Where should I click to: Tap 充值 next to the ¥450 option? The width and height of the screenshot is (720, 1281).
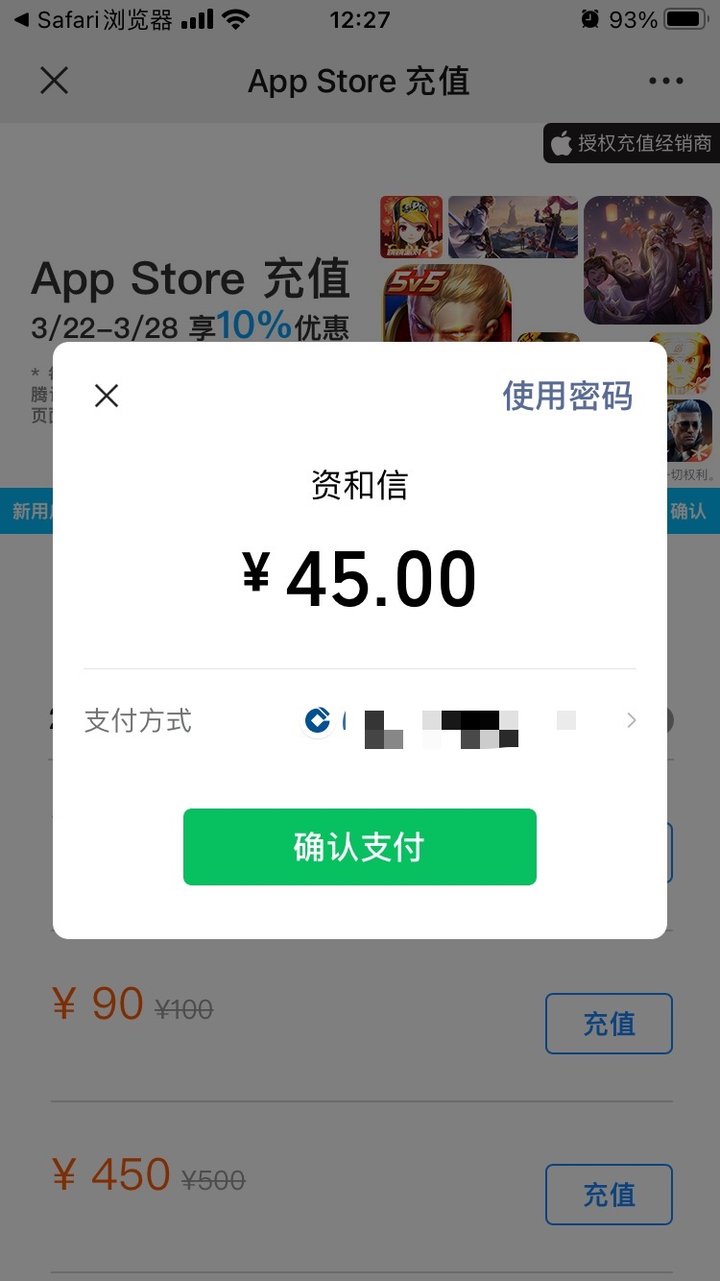coord(608,1194)
